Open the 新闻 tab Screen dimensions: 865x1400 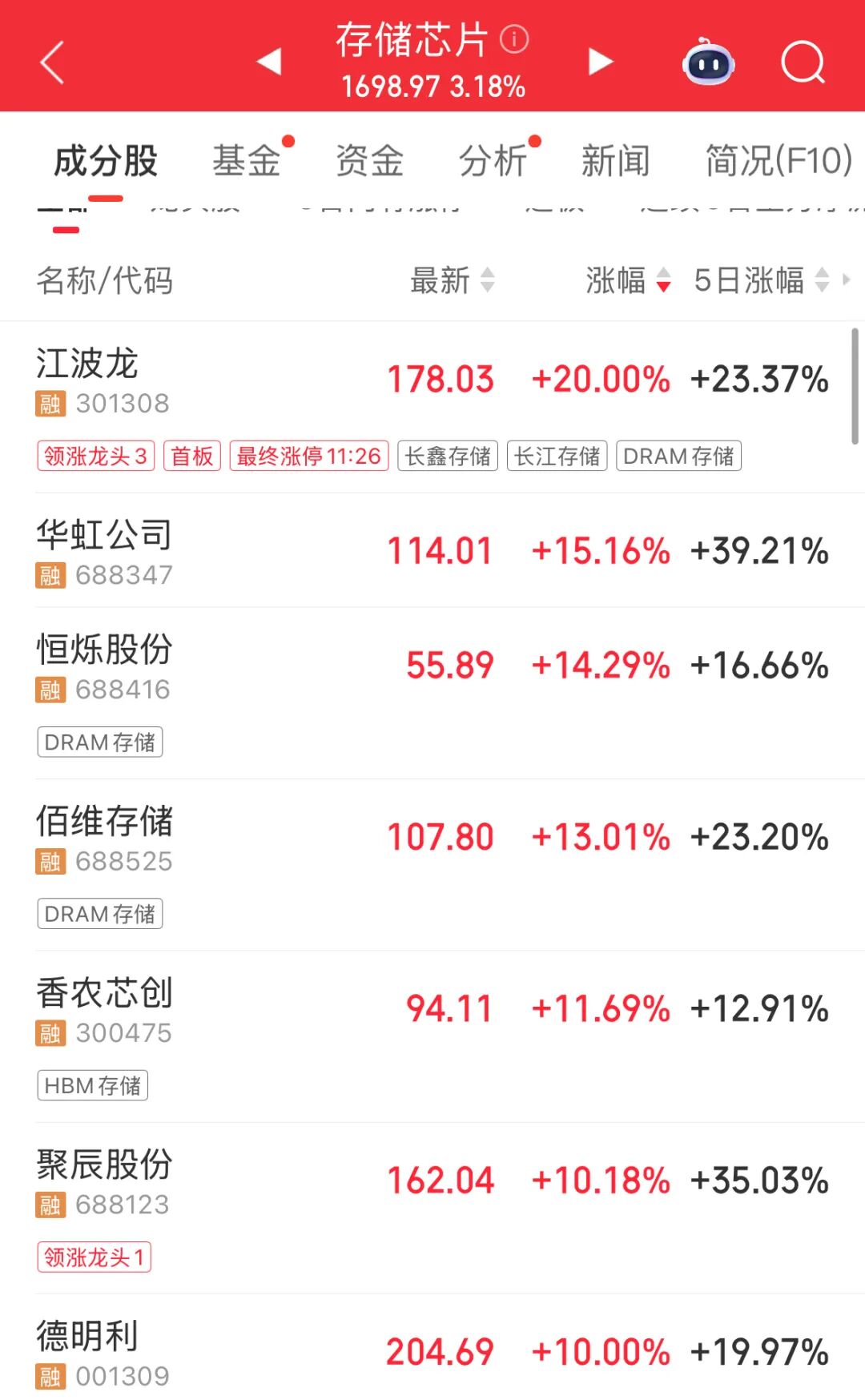coord(615,161)
